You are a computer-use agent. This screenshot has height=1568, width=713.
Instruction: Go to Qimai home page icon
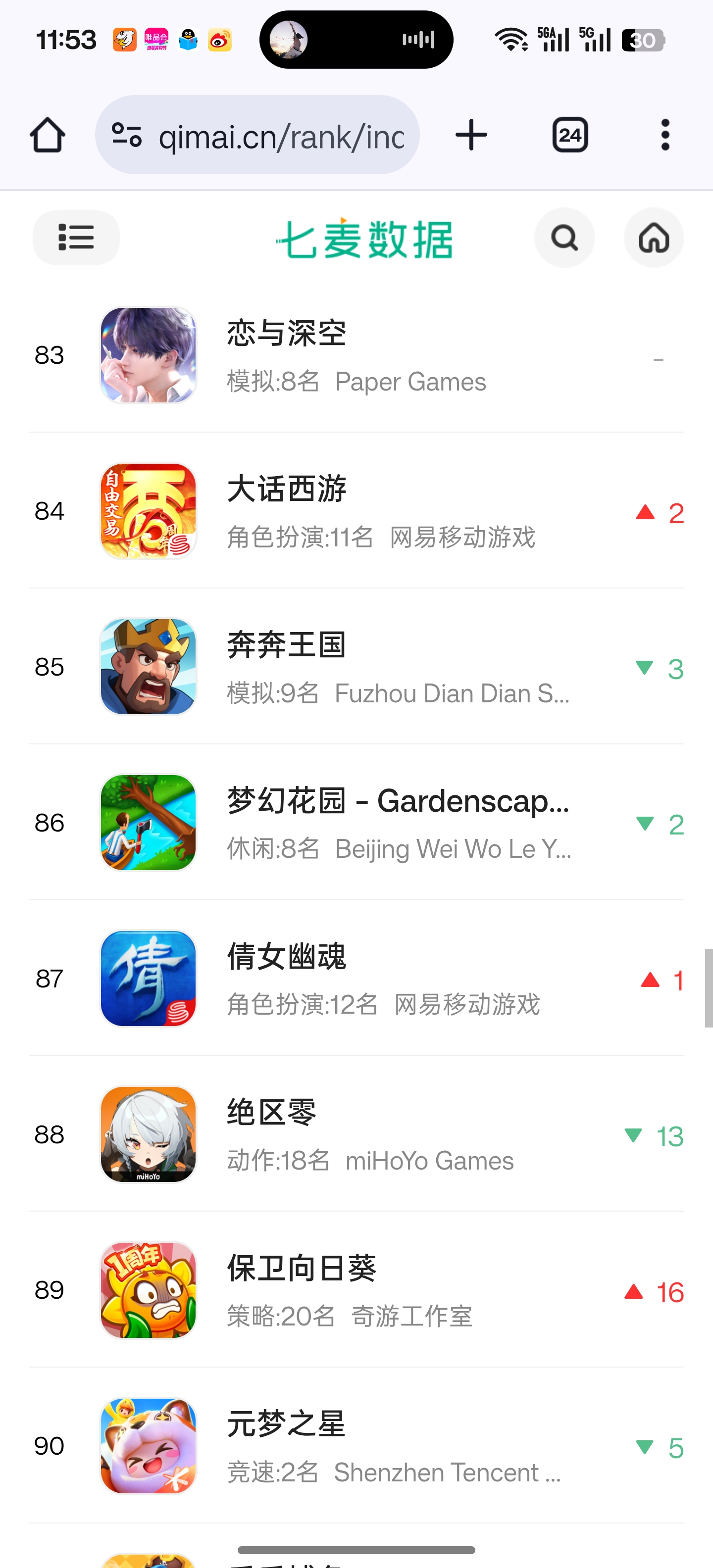[x=653, y=238]
